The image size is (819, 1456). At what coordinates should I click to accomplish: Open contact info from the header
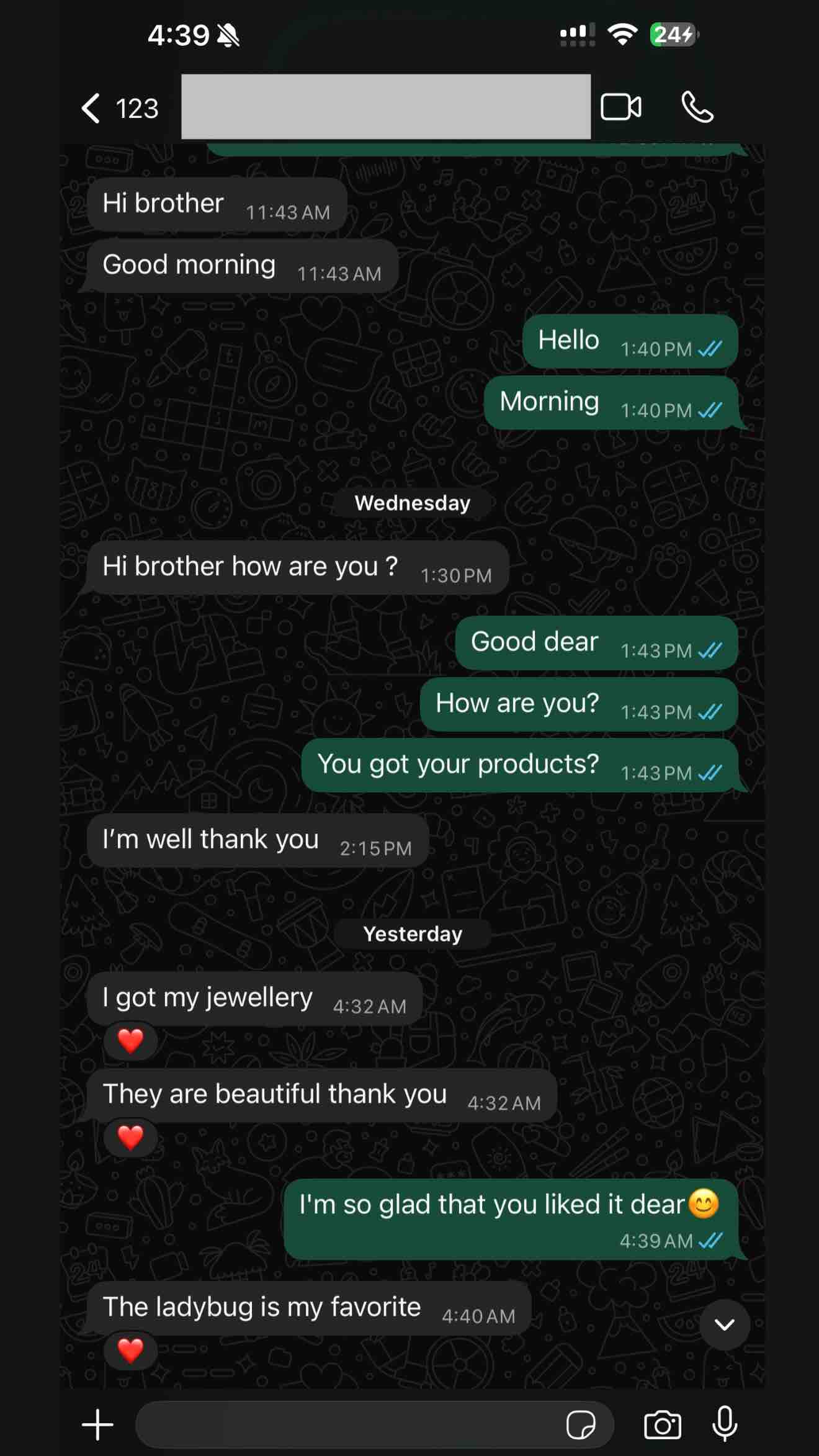click(x=386, y=107)
